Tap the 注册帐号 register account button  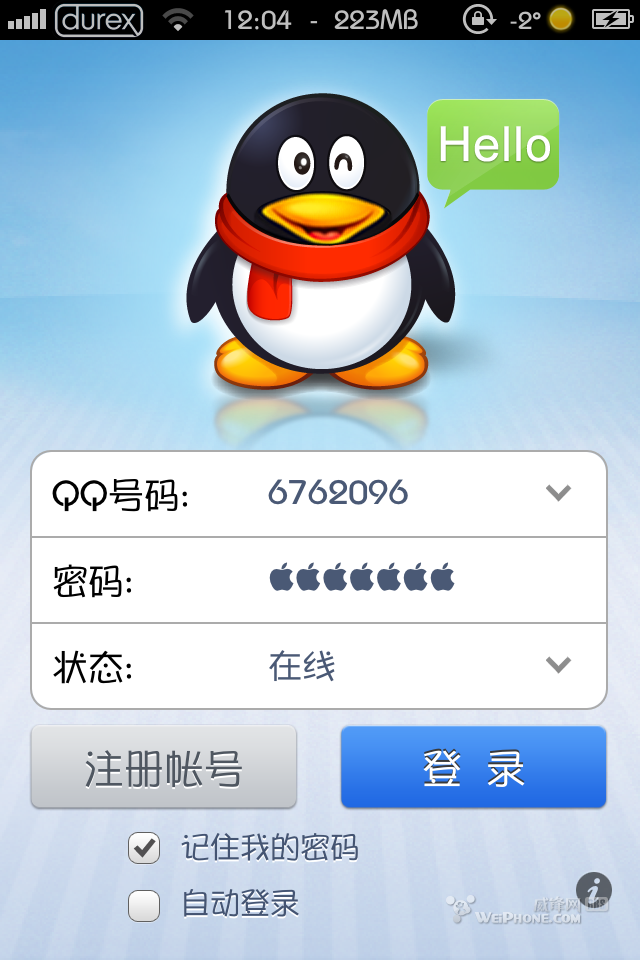164,767
